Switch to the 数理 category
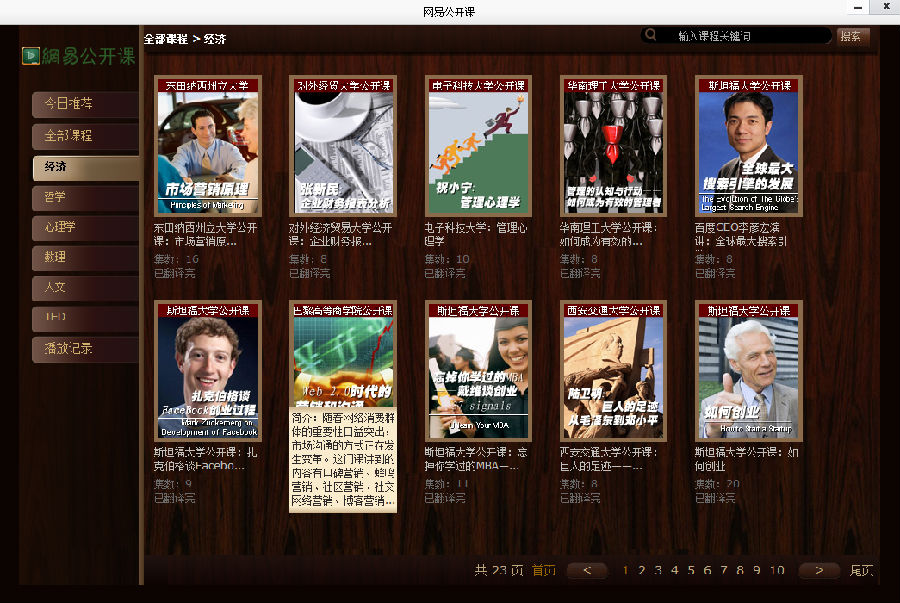This screenshot has height=603, width=900. click(84, 257)
